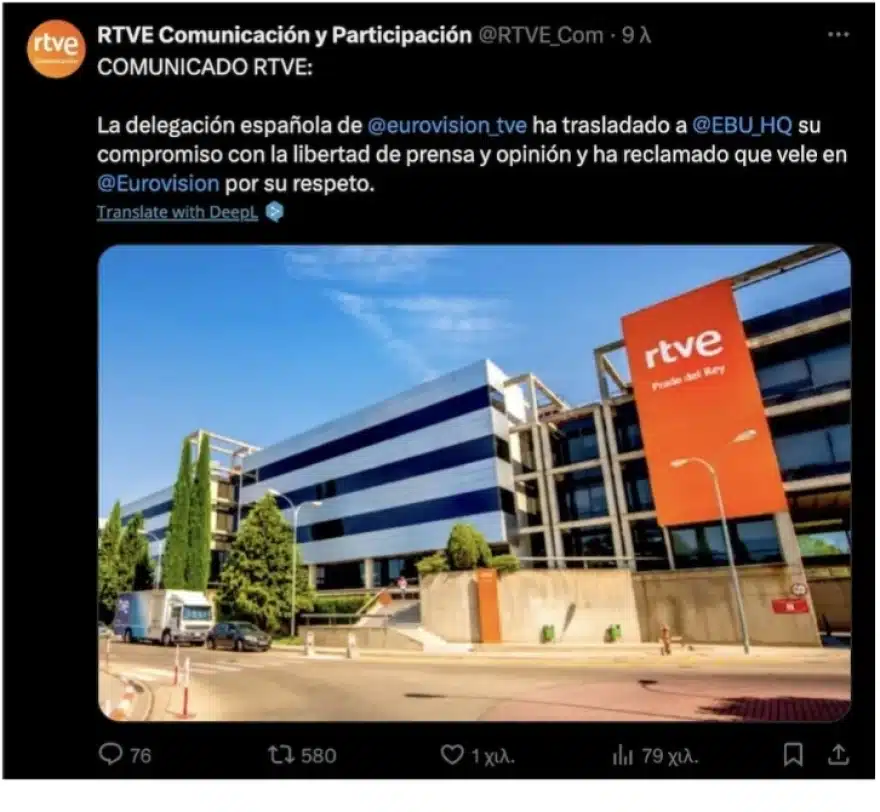Viewport: 880px width, 812px height.
Task: Like the RTVE tweet
Action: pyautogui.click(x=455, y=755)
